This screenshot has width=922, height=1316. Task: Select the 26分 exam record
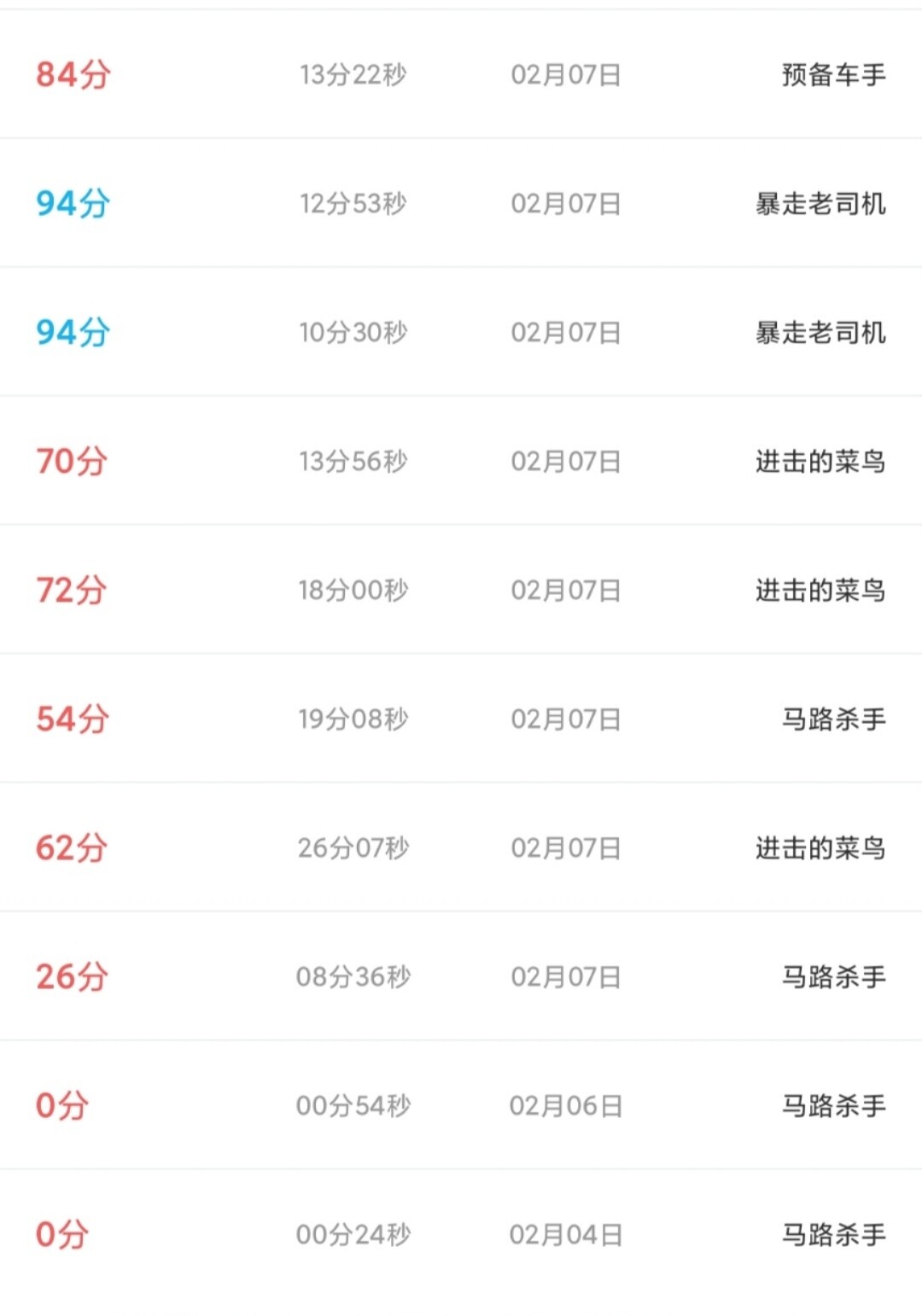461,976
